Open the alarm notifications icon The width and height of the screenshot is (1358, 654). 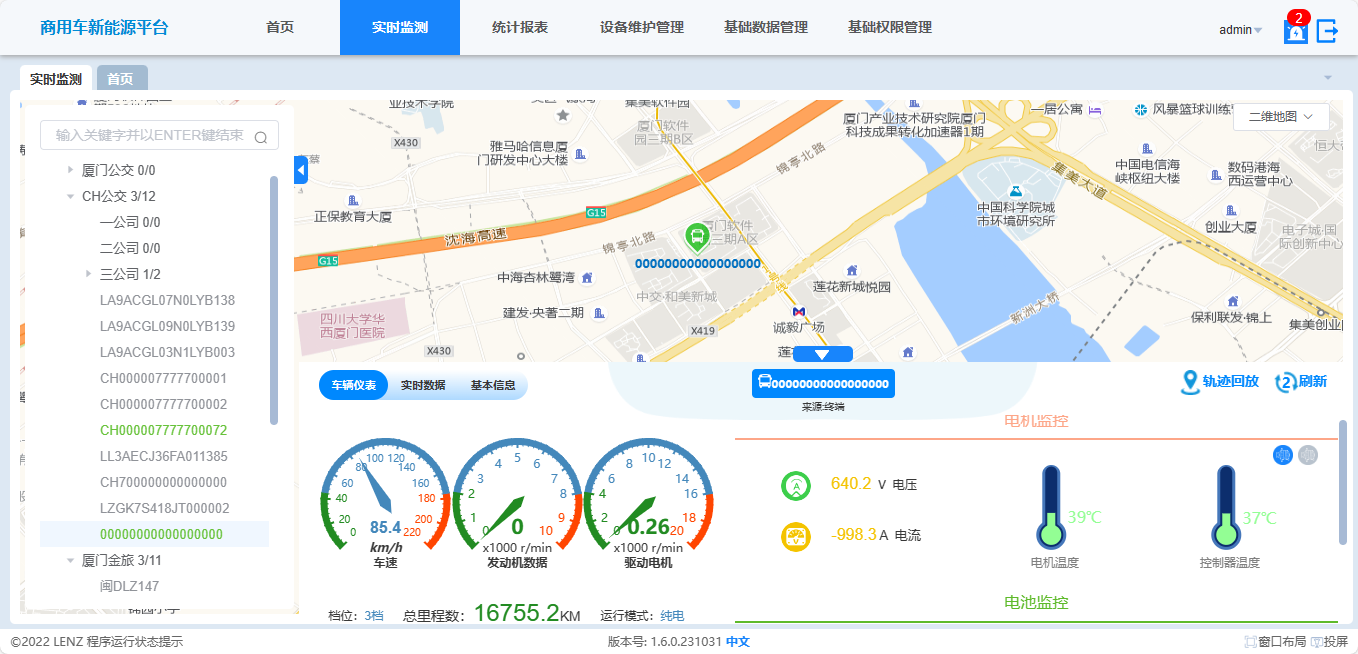pyautogui.click(x=1295, y=31)
